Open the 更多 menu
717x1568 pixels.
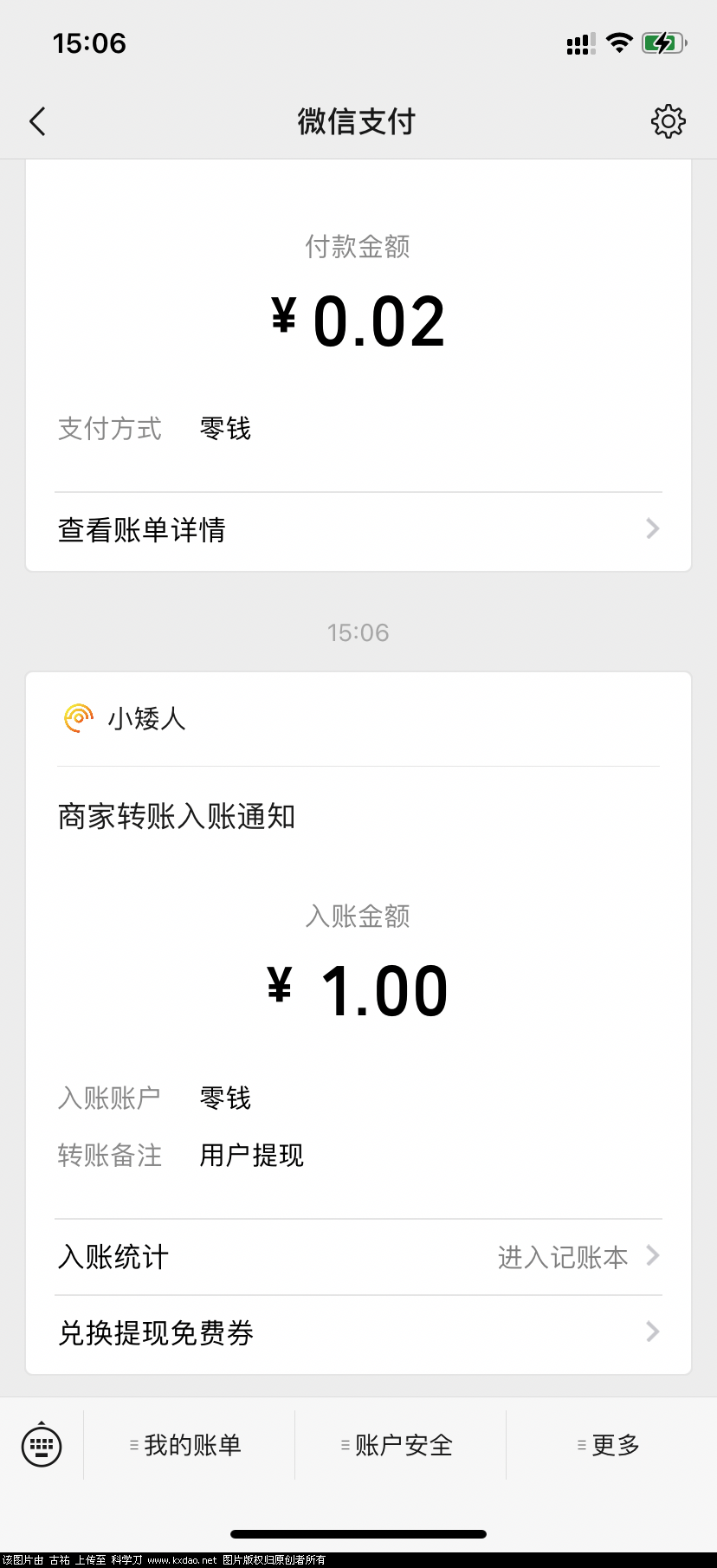point(611,1445)
